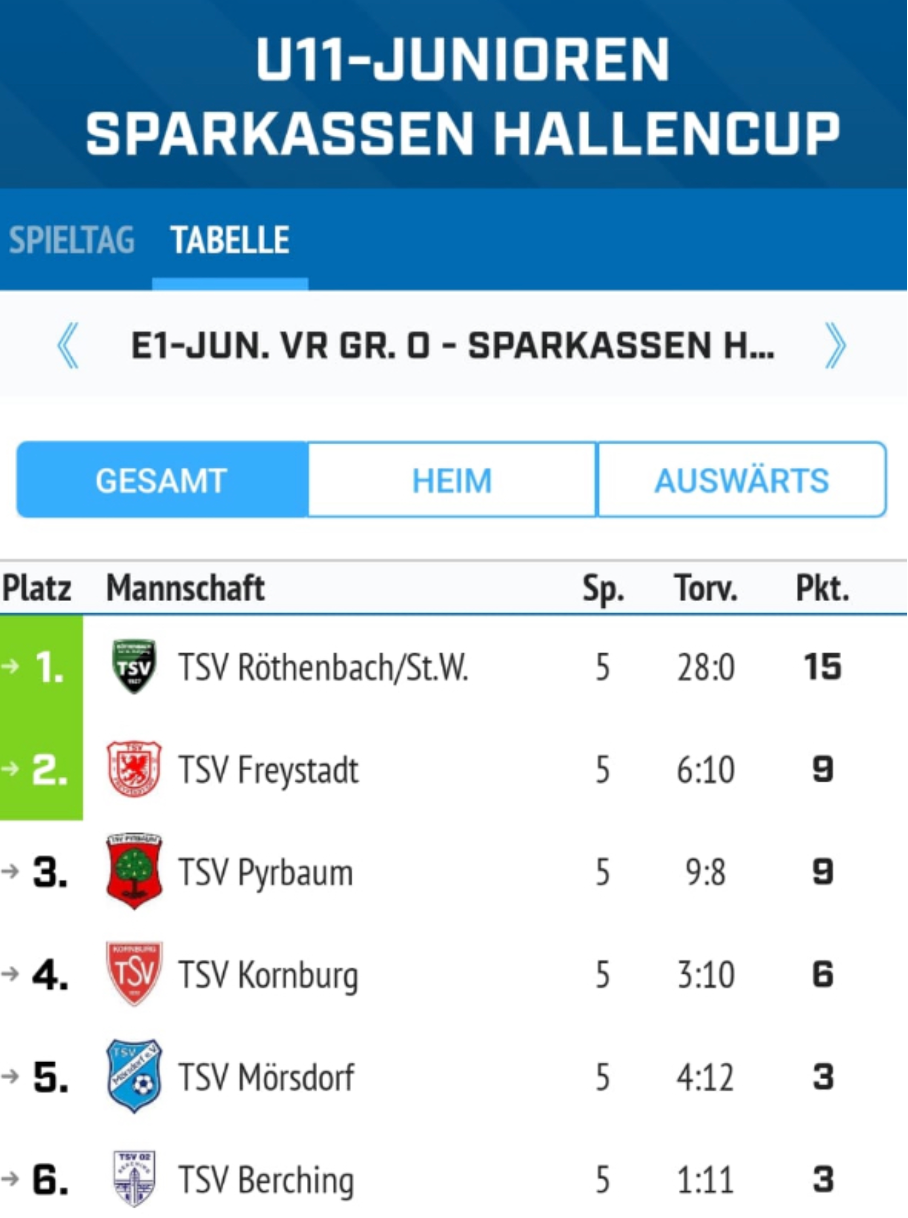
Task: View the Auswärts table
Action: coord(741,481)
